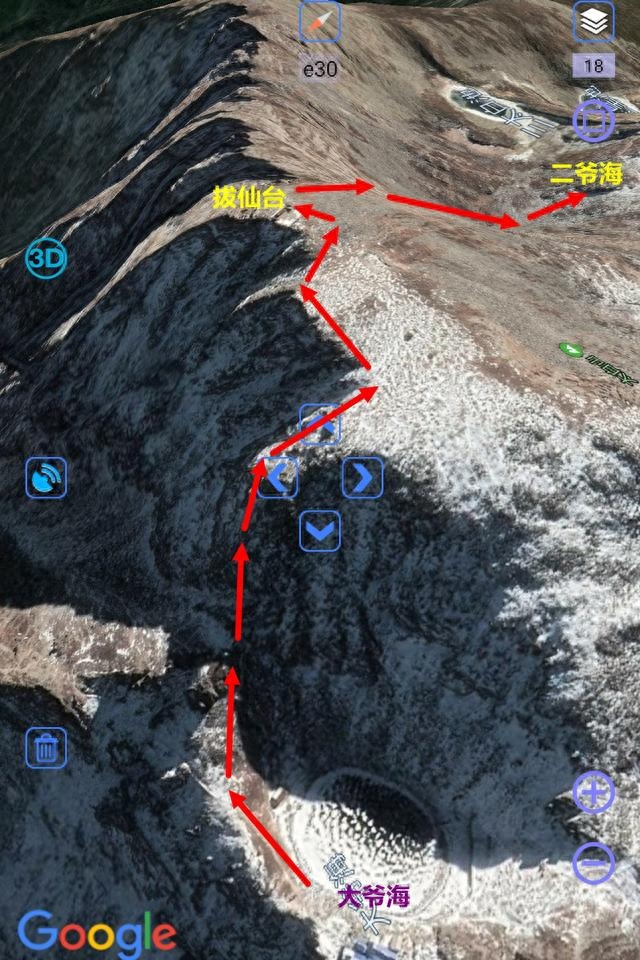
Task: Tap the trash bin delete icon
Action: [x=46, y=747]
